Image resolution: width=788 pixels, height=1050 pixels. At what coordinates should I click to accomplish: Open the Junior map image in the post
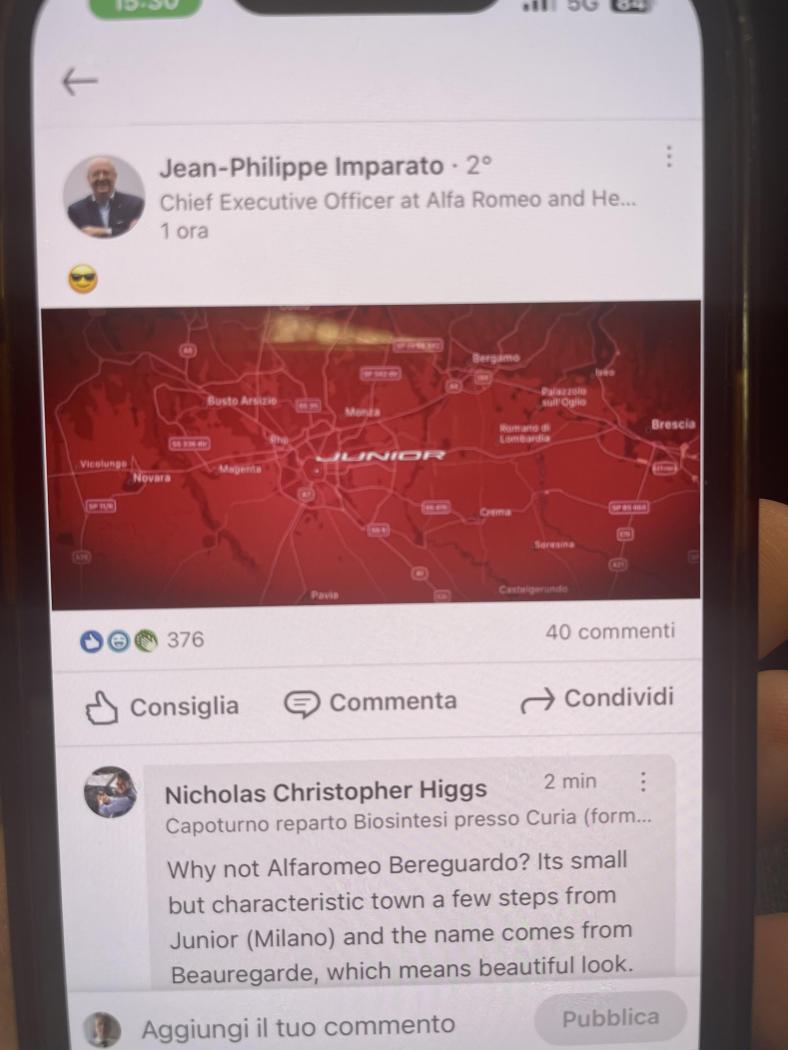coord(372,455)
